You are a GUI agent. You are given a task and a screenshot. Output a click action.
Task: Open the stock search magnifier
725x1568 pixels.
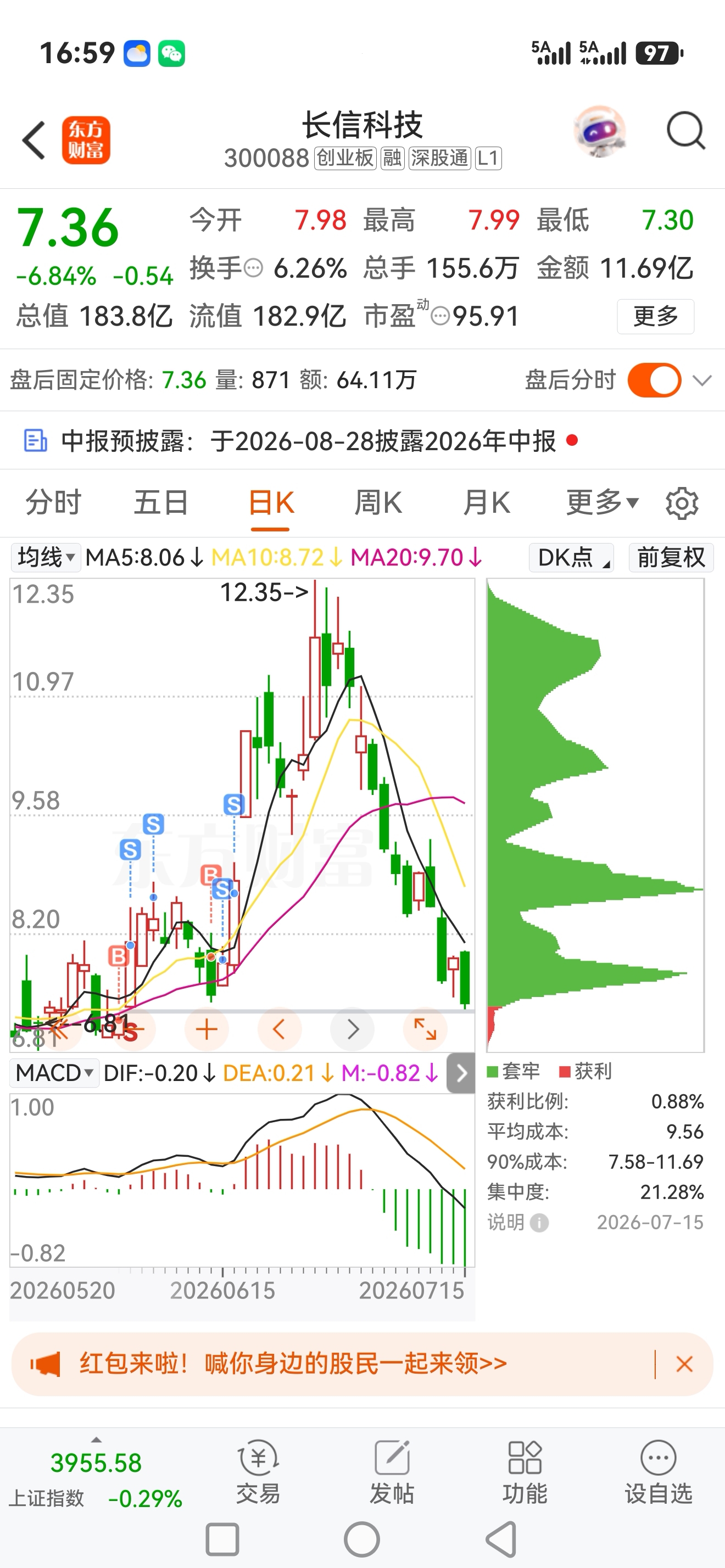pos(685,131)
